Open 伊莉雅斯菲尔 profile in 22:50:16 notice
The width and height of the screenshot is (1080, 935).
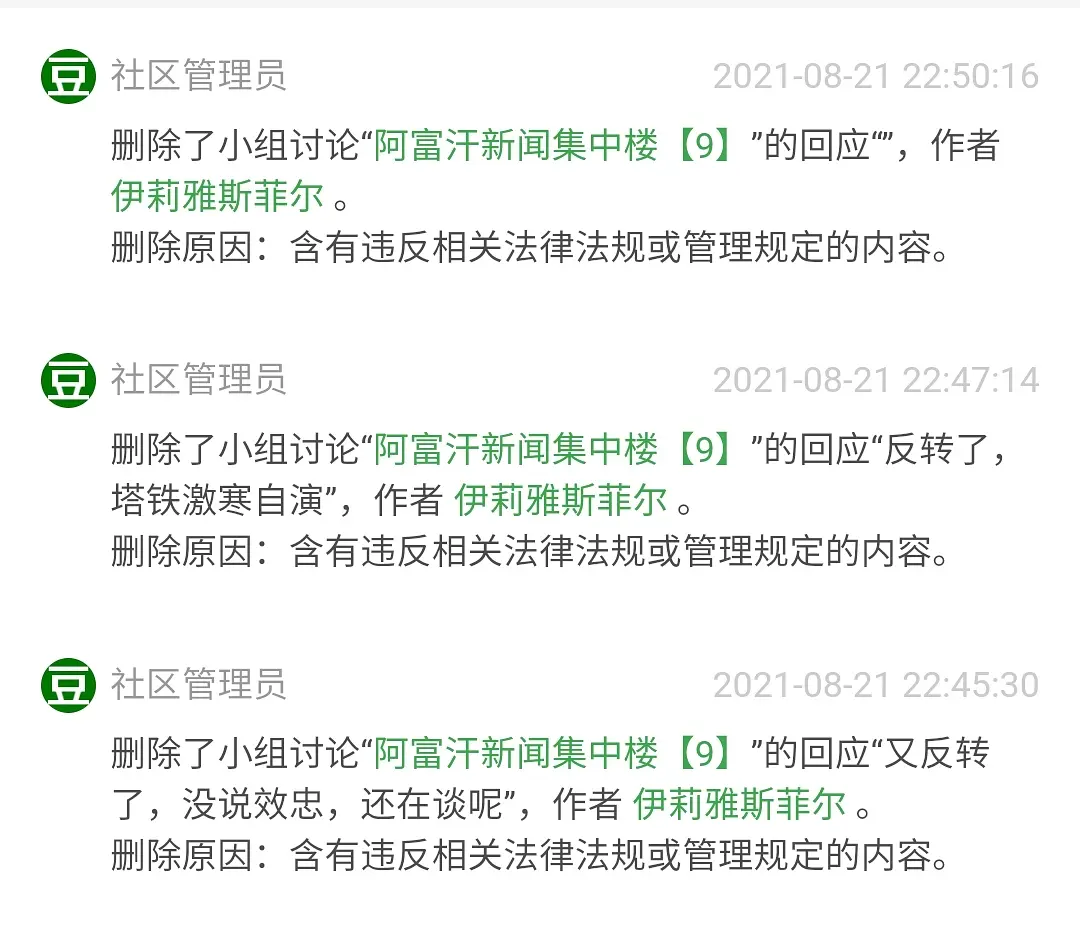(217, 196)
